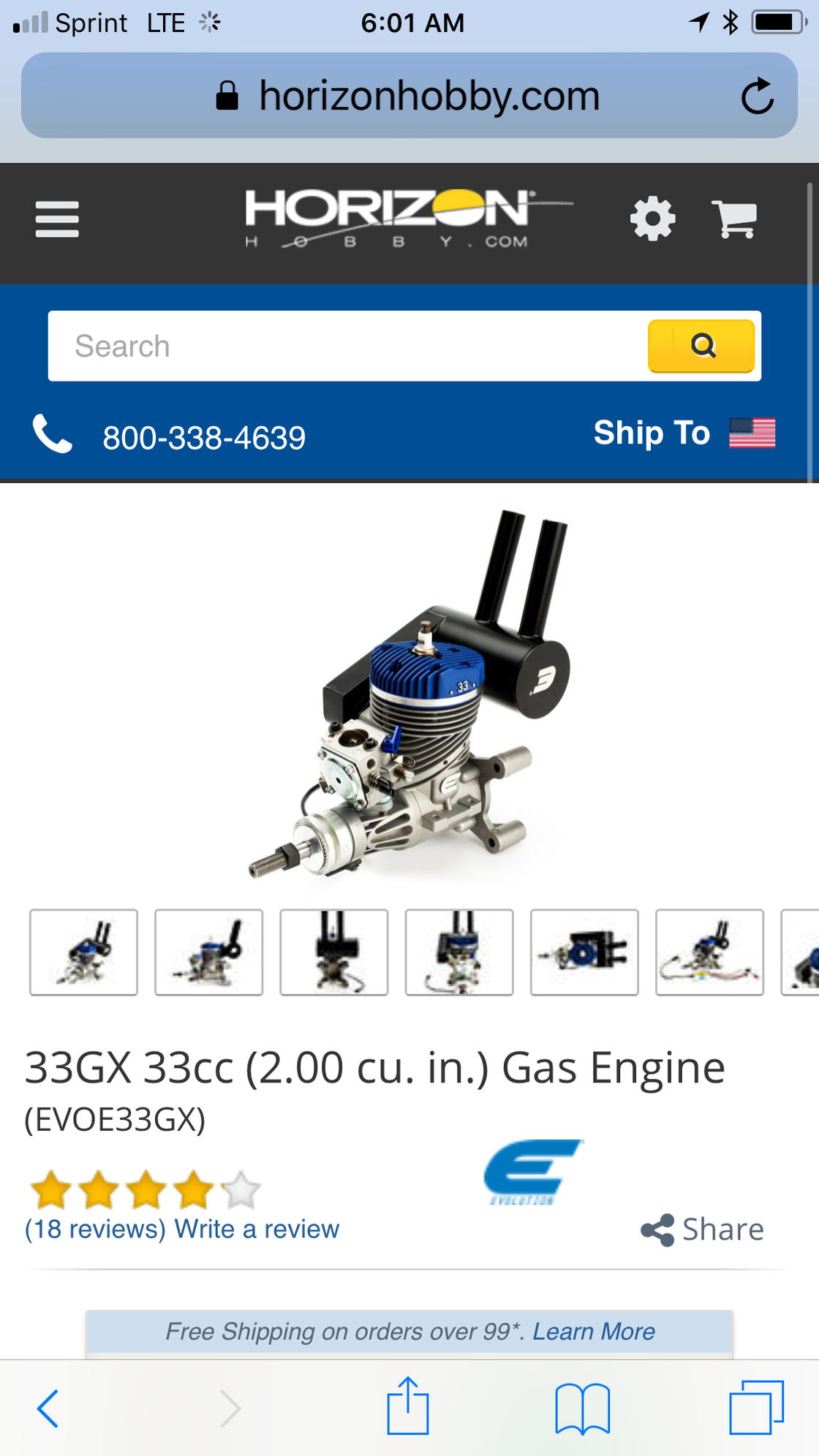Change the Ship To country
The height and width of the screenshot is (1456, 819).
(684, 433)
